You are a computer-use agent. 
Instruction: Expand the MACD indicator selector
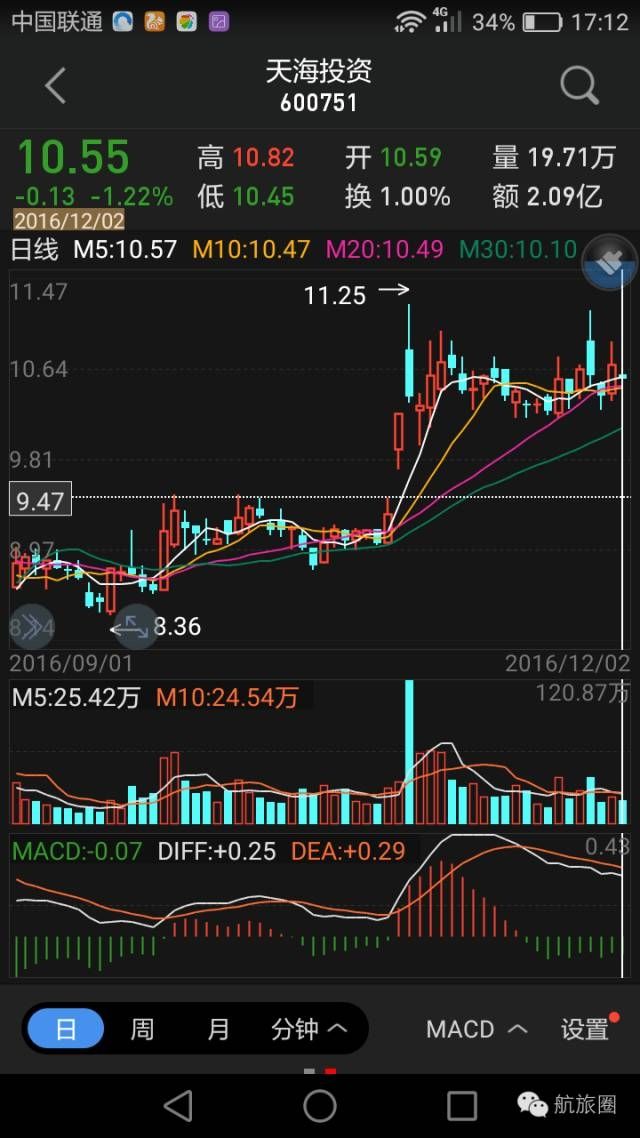click(476, 1029)
